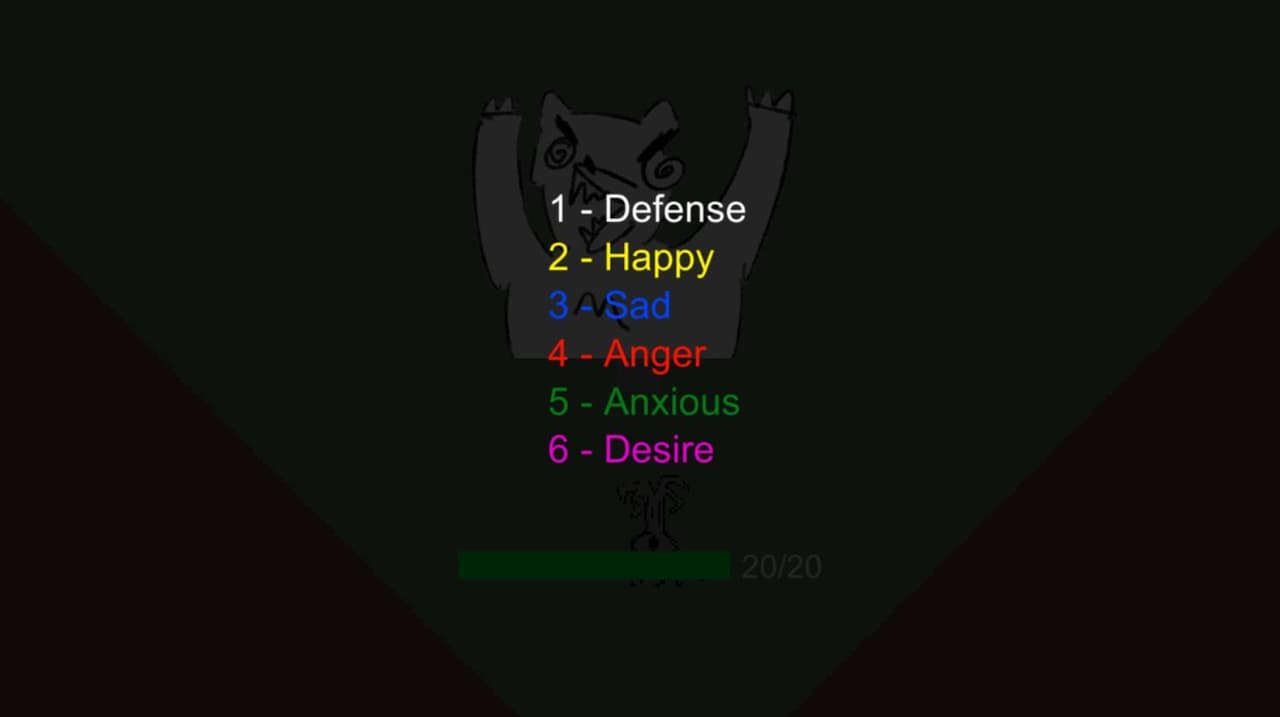This screenshot has height=717, width=1280.
Task: Choose the green Anxious option
Action: click(x=644, y=402)
